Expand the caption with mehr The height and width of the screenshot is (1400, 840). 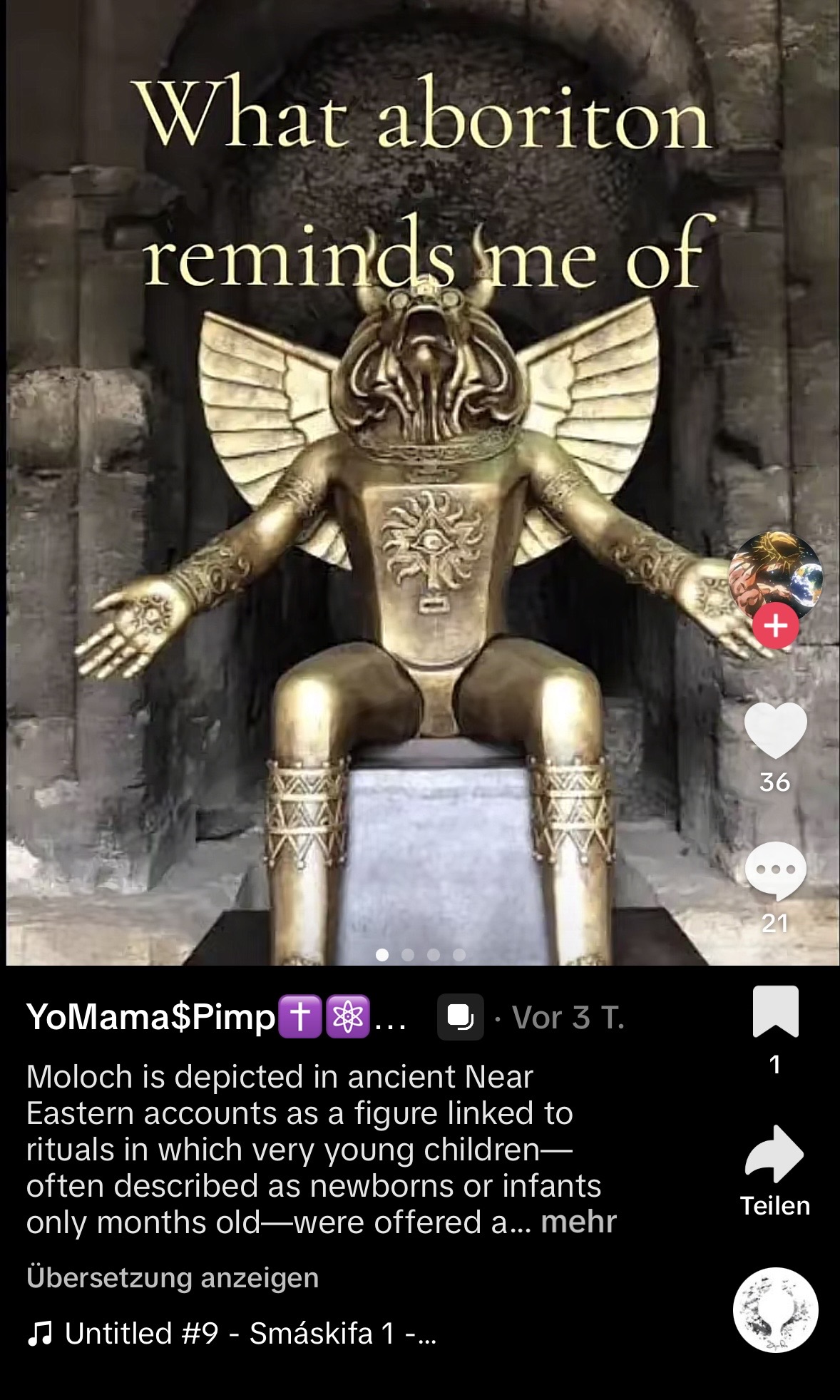[578, 1222]
